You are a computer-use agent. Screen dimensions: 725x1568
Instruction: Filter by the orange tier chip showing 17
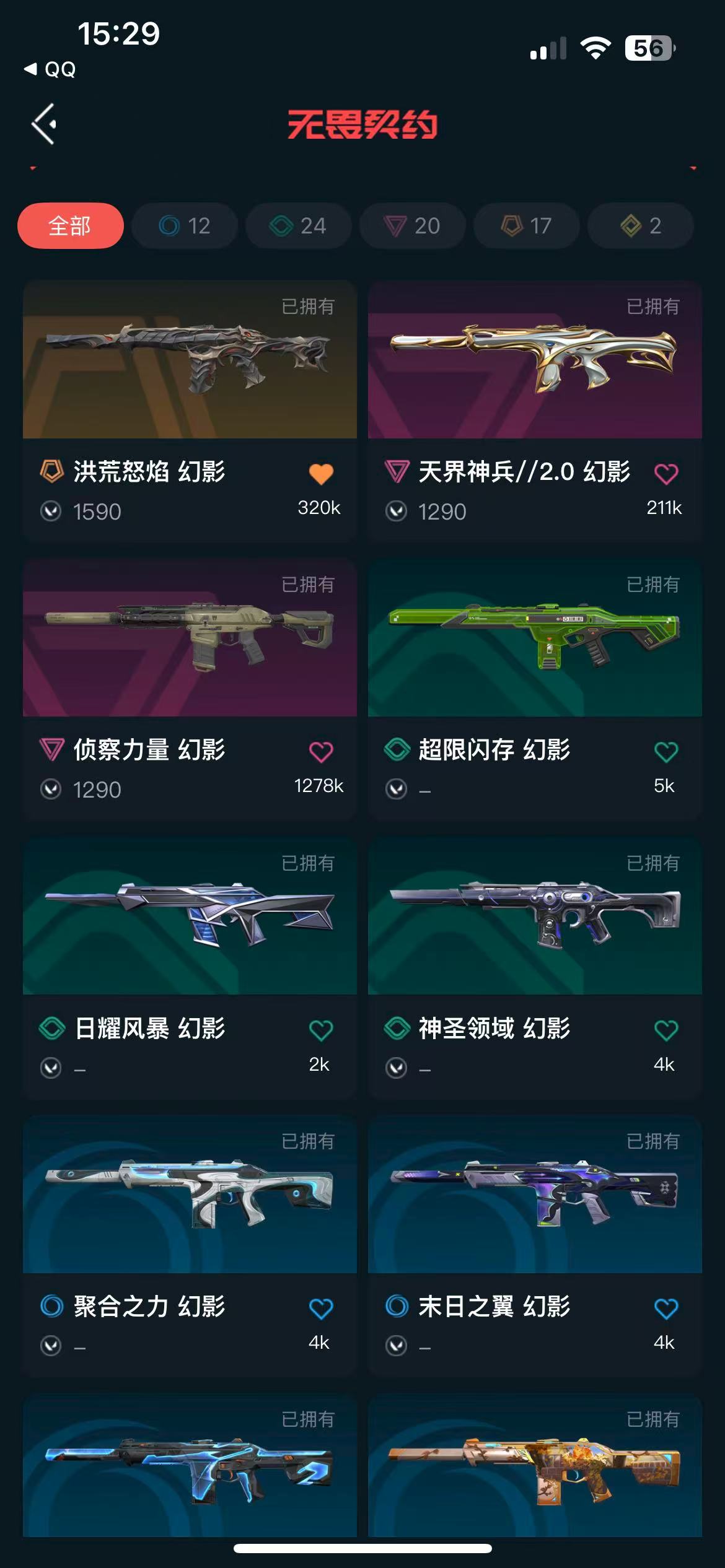[527, 226]
